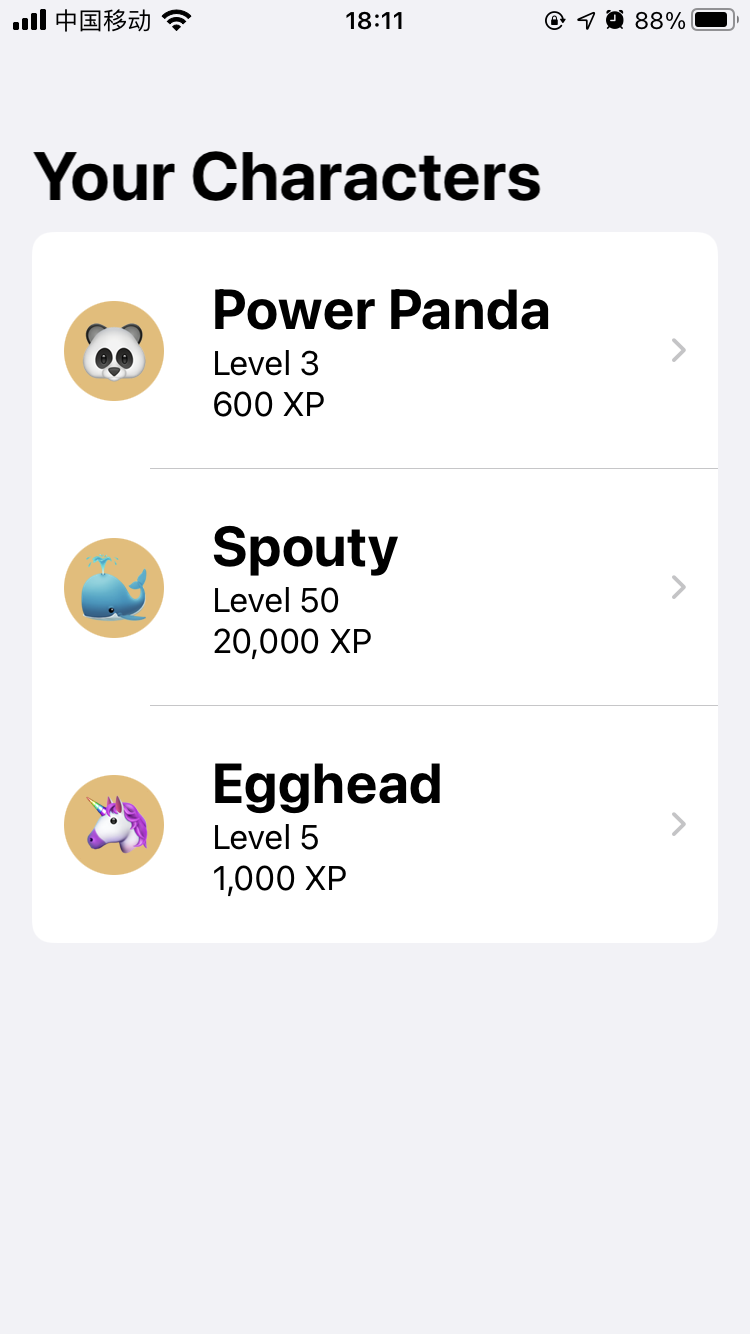This screenshot has height=1334, width=750.
Task: Tap the Egghead unicorn avatar icon
Action: tap(113, 824)
